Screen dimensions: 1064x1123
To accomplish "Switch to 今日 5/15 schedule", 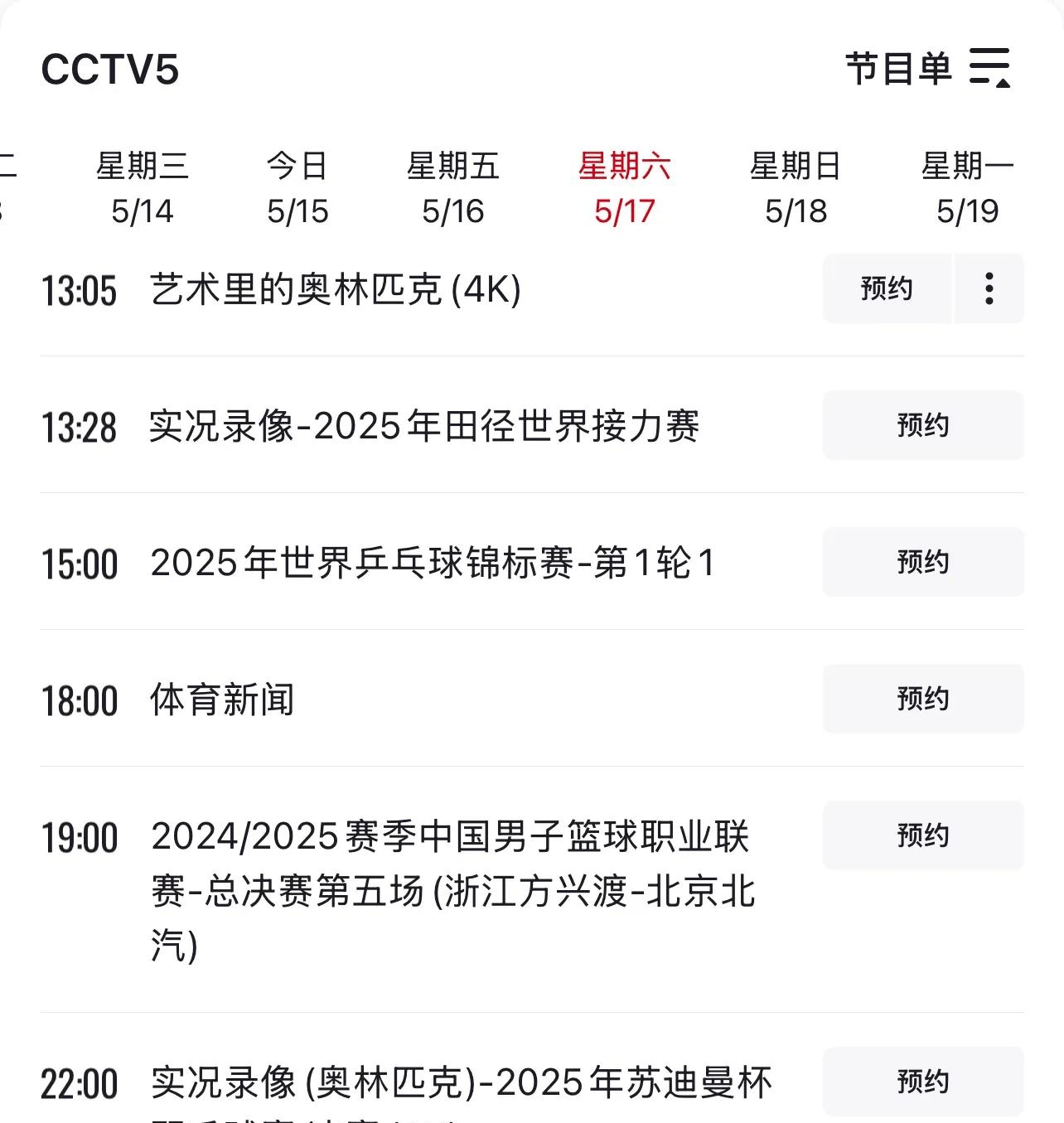I will [297, 188].
